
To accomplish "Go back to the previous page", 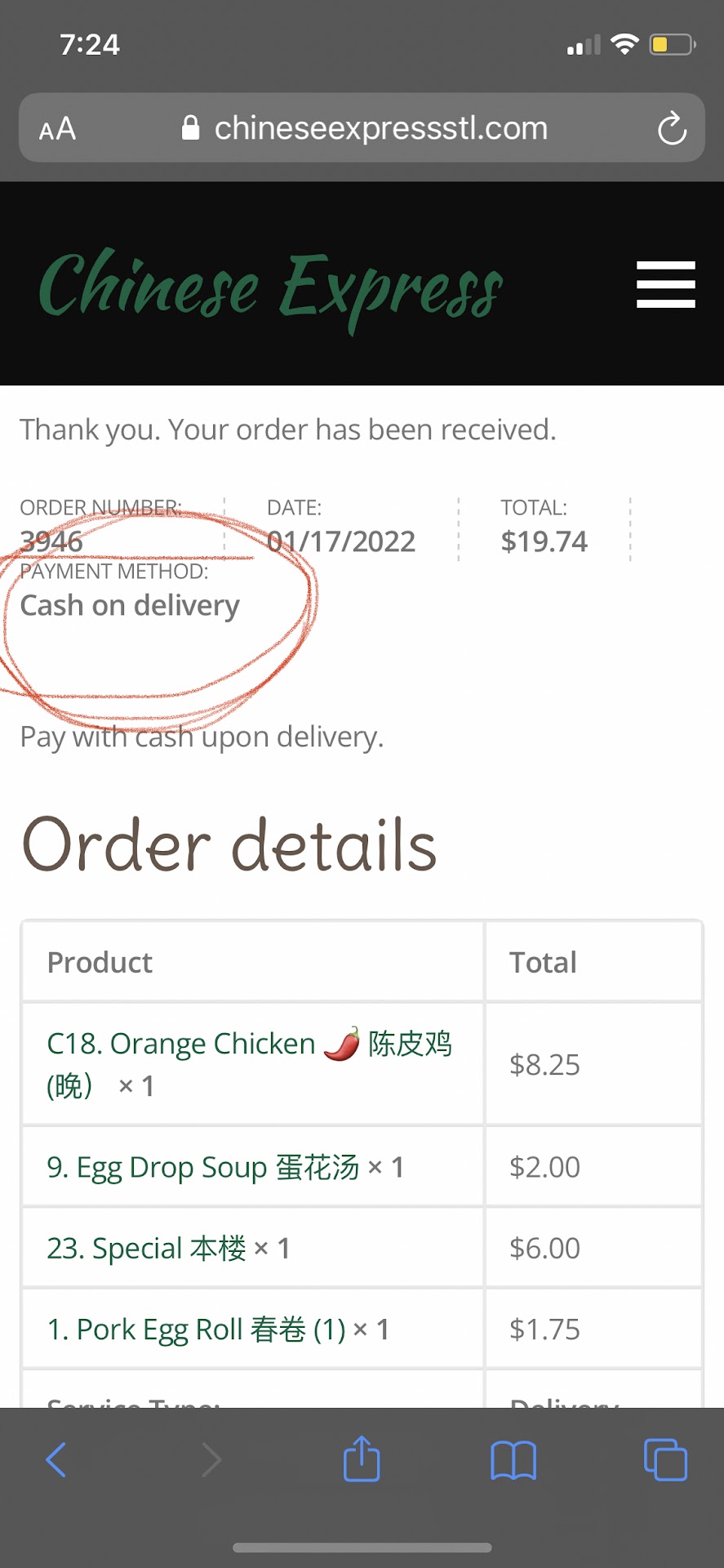I will tap(56, 1459).
